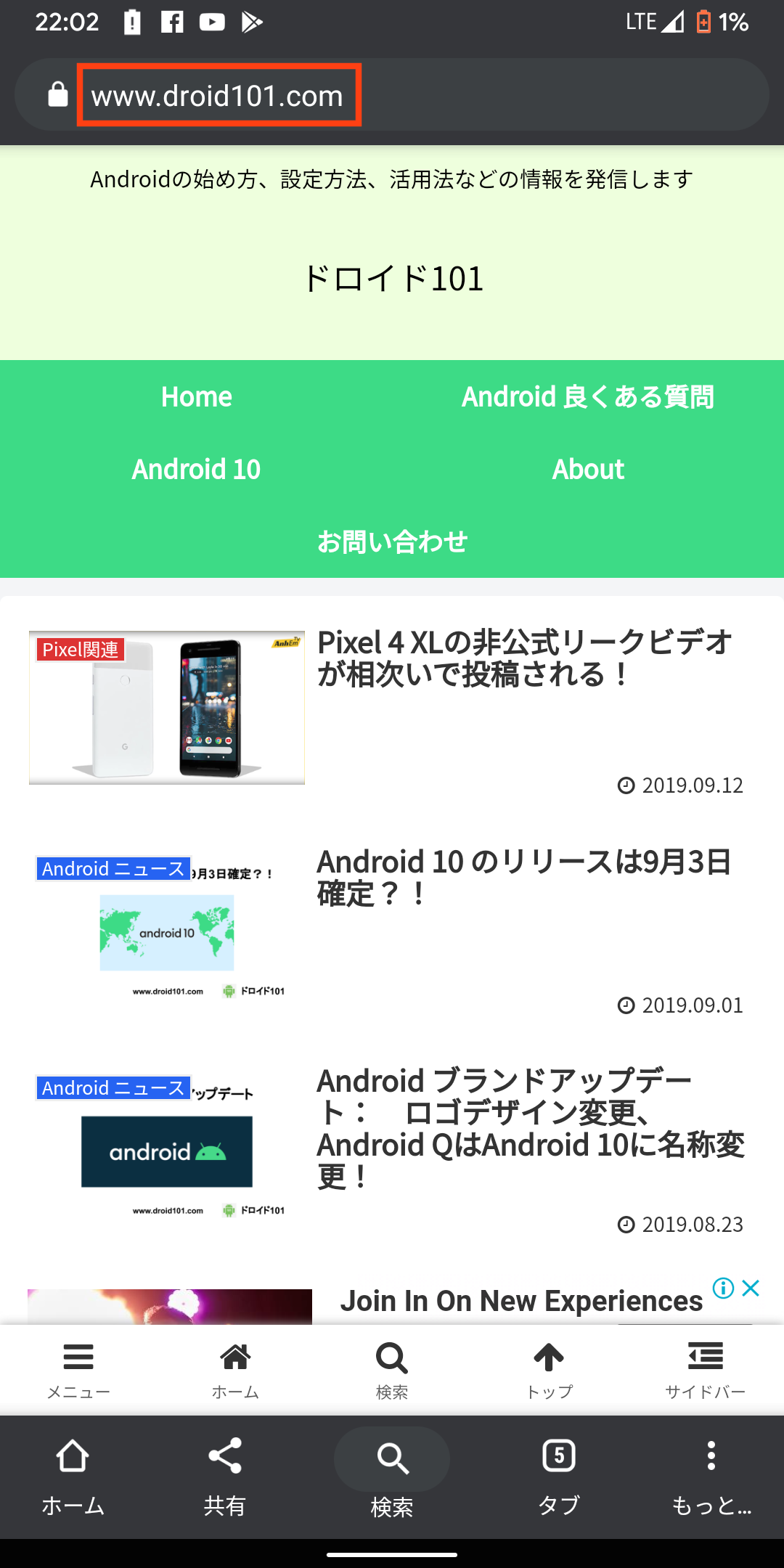Image resolution: width=784 pixels, height=1568 pixels.
Task: Open the About navigation item
Action: tap(588, 469)
